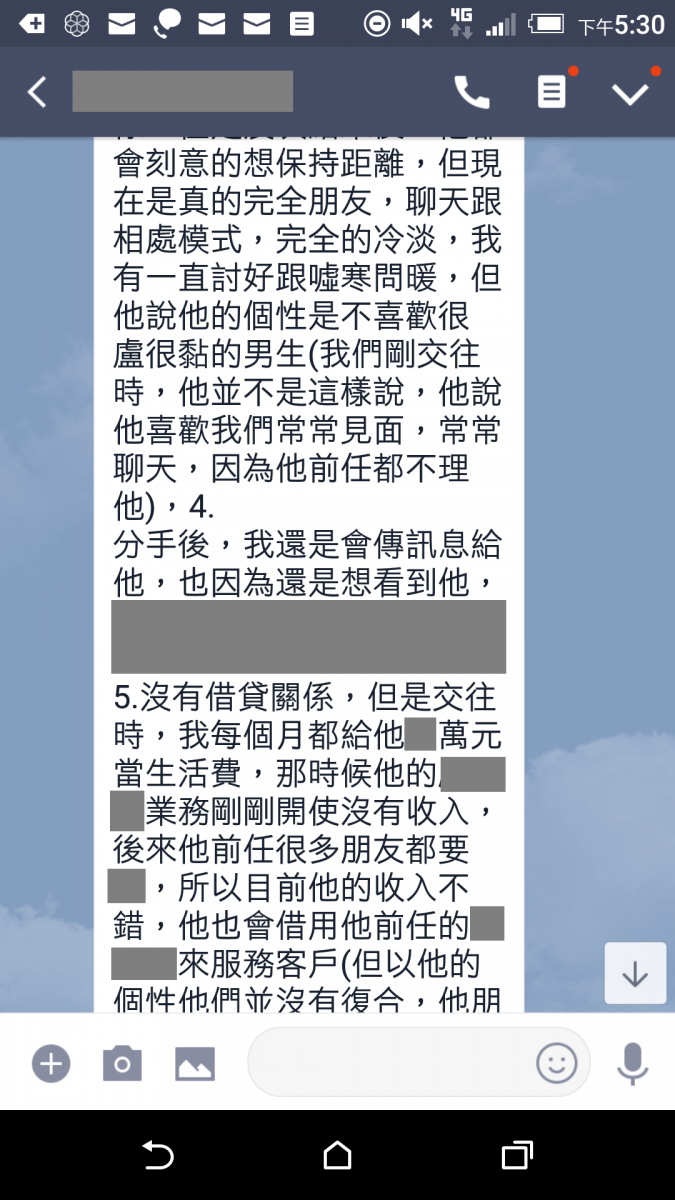Record a voice message with microphone
This screenshot has height=1200, width=675.
coord(632,1063)
